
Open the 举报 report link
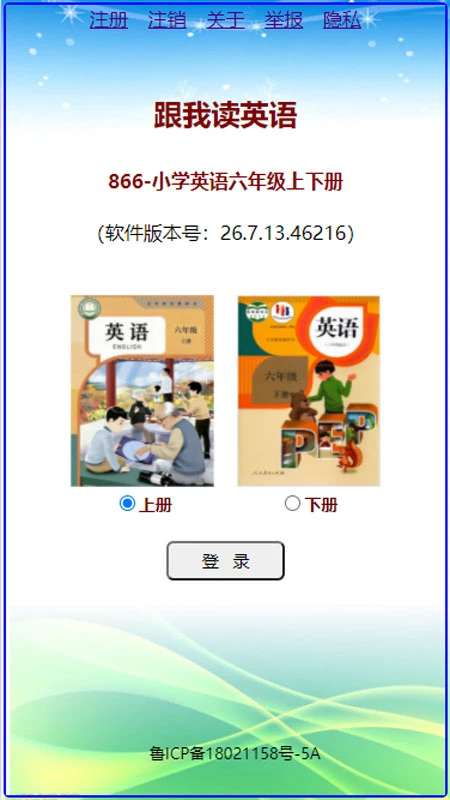tap(284, 20)
